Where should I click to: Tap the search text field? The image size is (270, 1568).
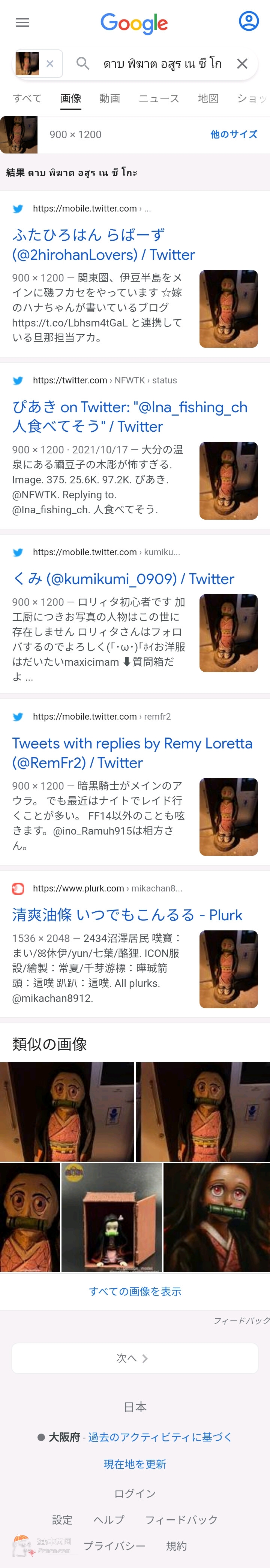tap(162, 63)
